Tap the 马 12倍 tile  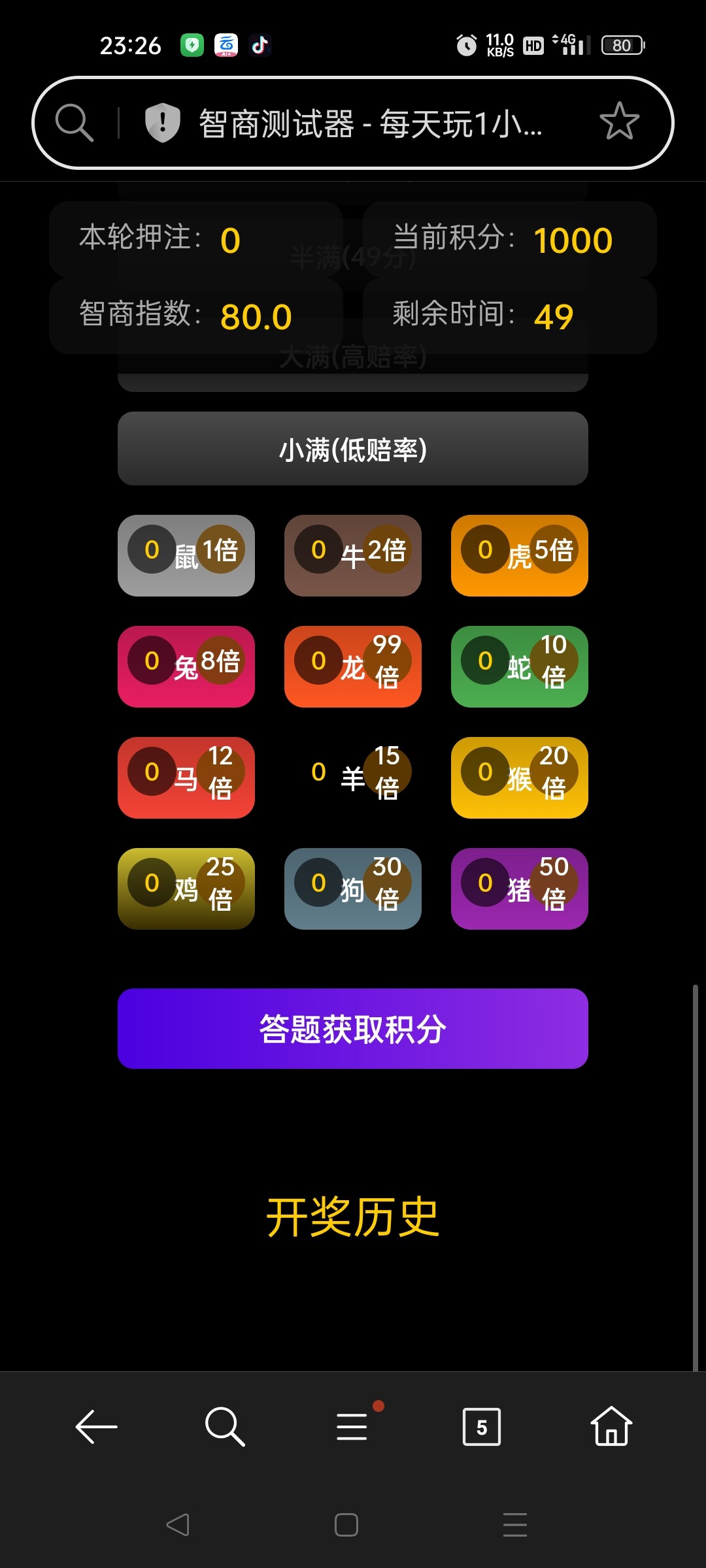(x=186, y=777)
